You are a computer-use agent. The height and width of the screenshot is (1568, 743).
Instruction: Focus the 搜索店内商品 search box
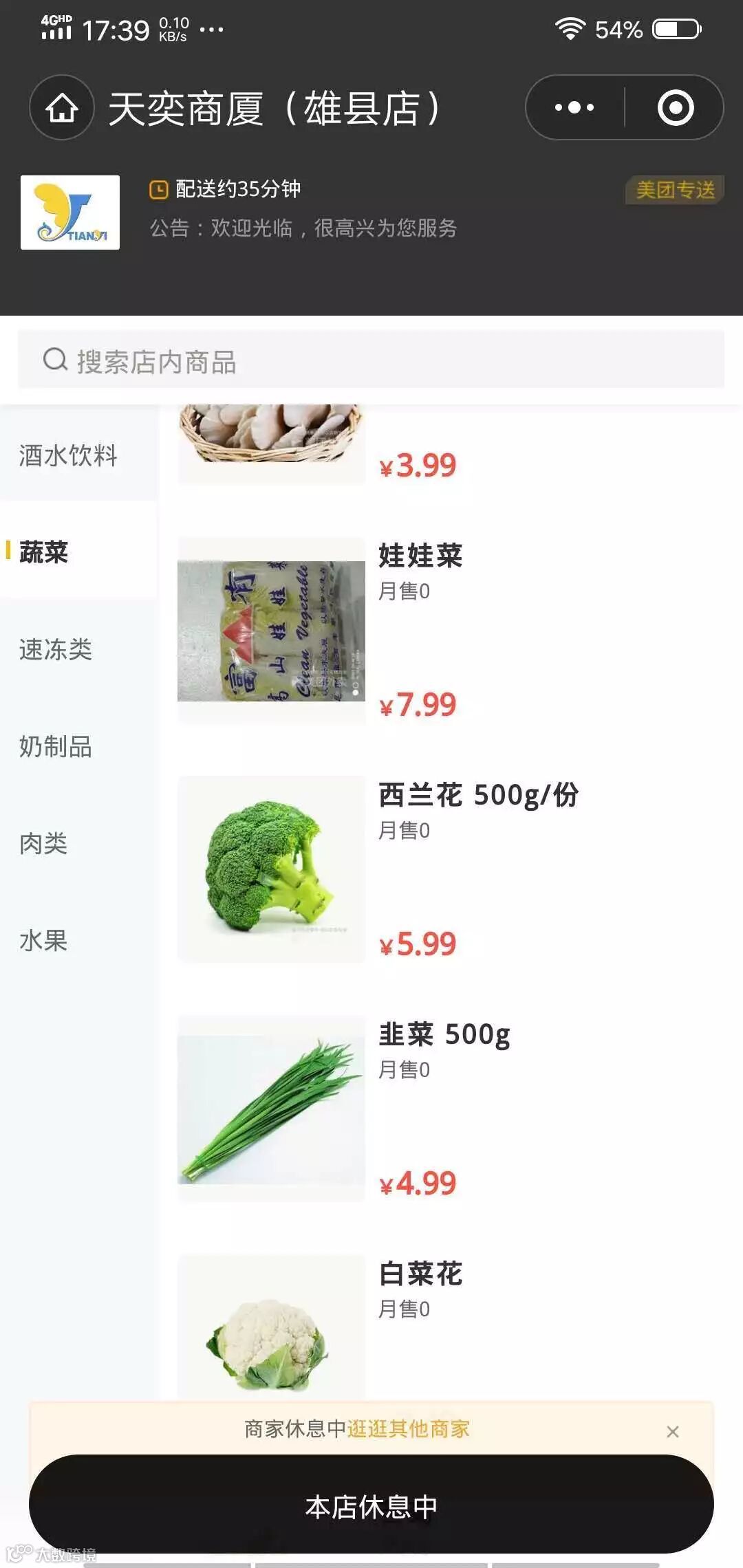tap(371, 361)
